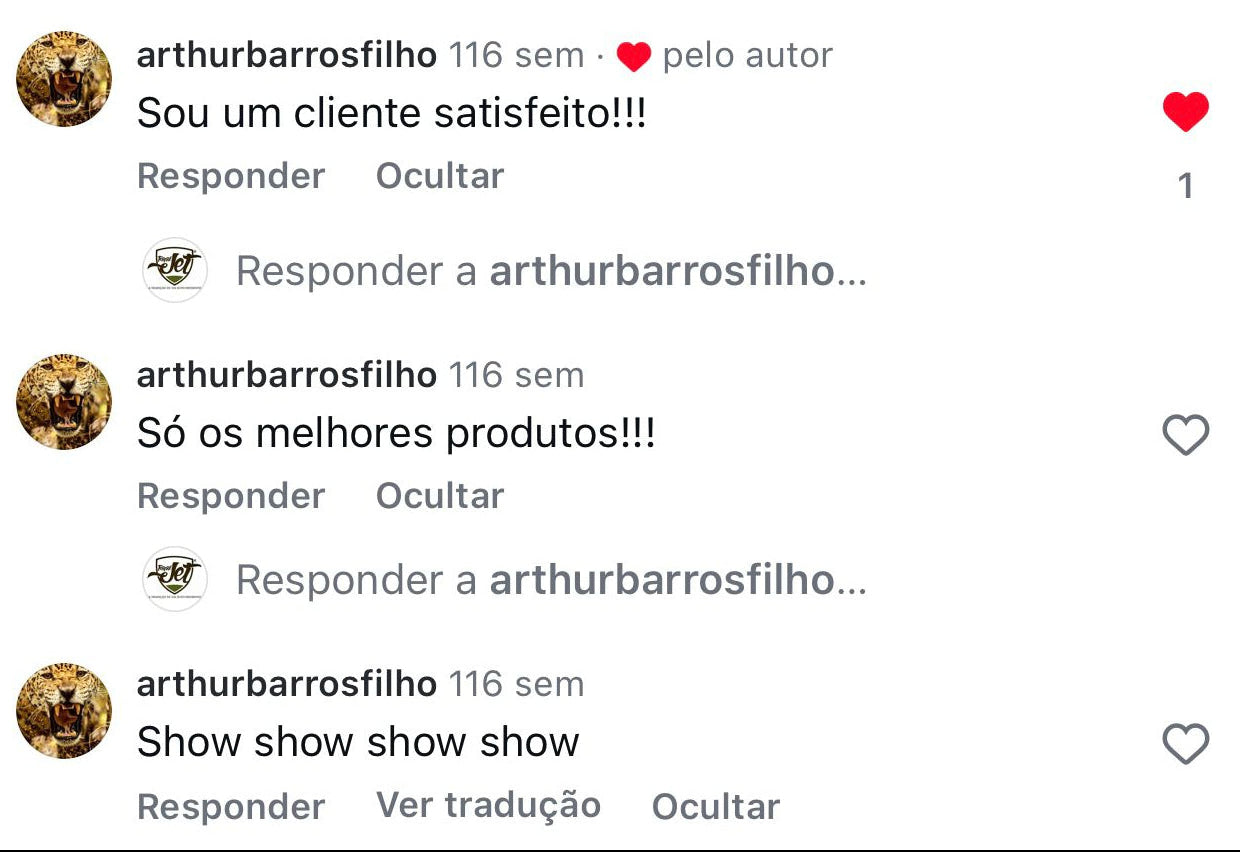Tap Responder under "Só os melhores produtos!!!"
Screen dimensions: 1240x852
pos(231,496)
